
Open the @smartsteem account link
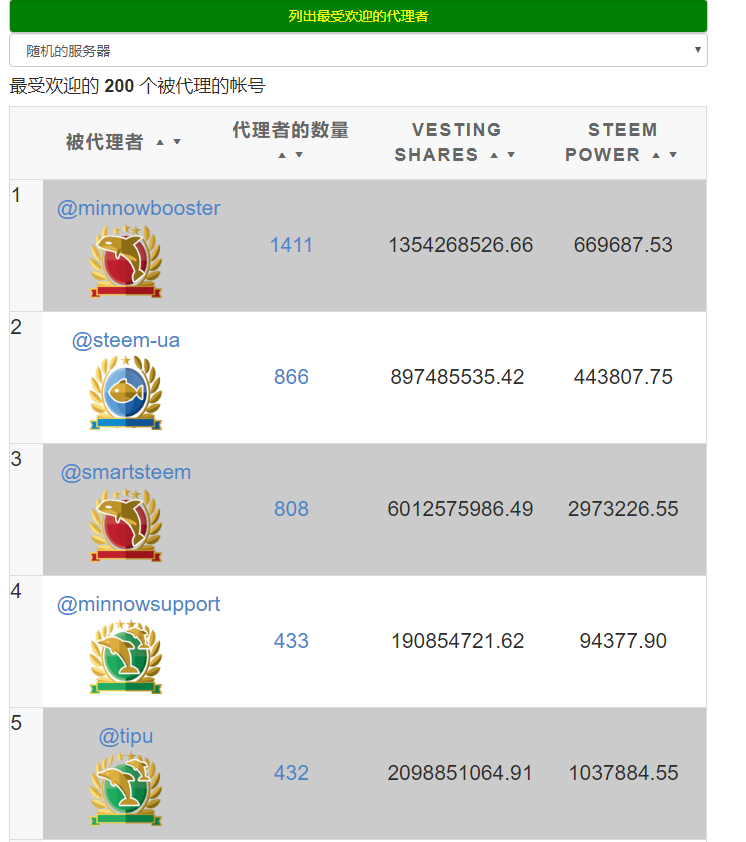[x=126, y=472]
